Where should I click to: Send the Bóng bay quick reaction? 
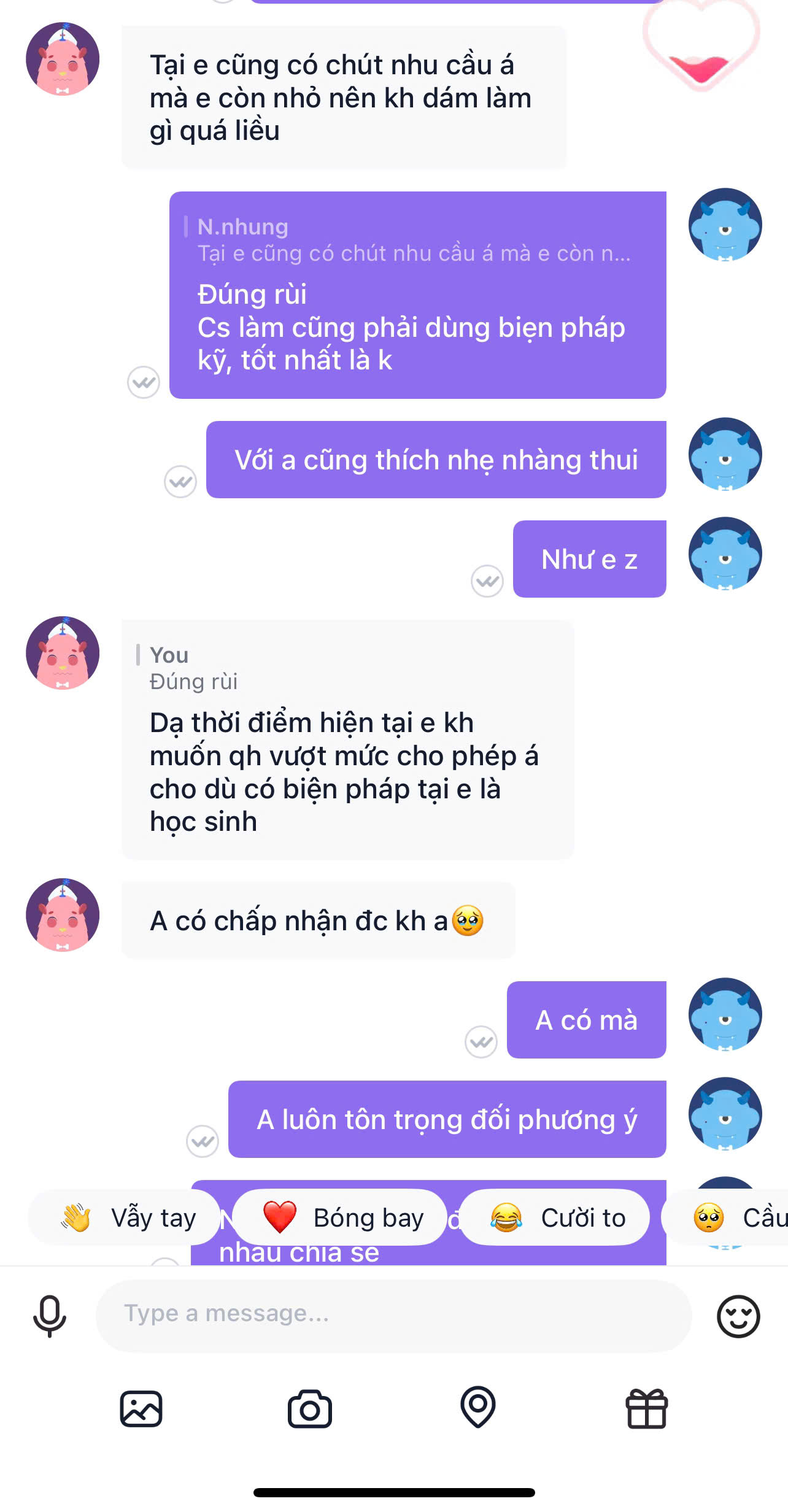click(341, 1217)
